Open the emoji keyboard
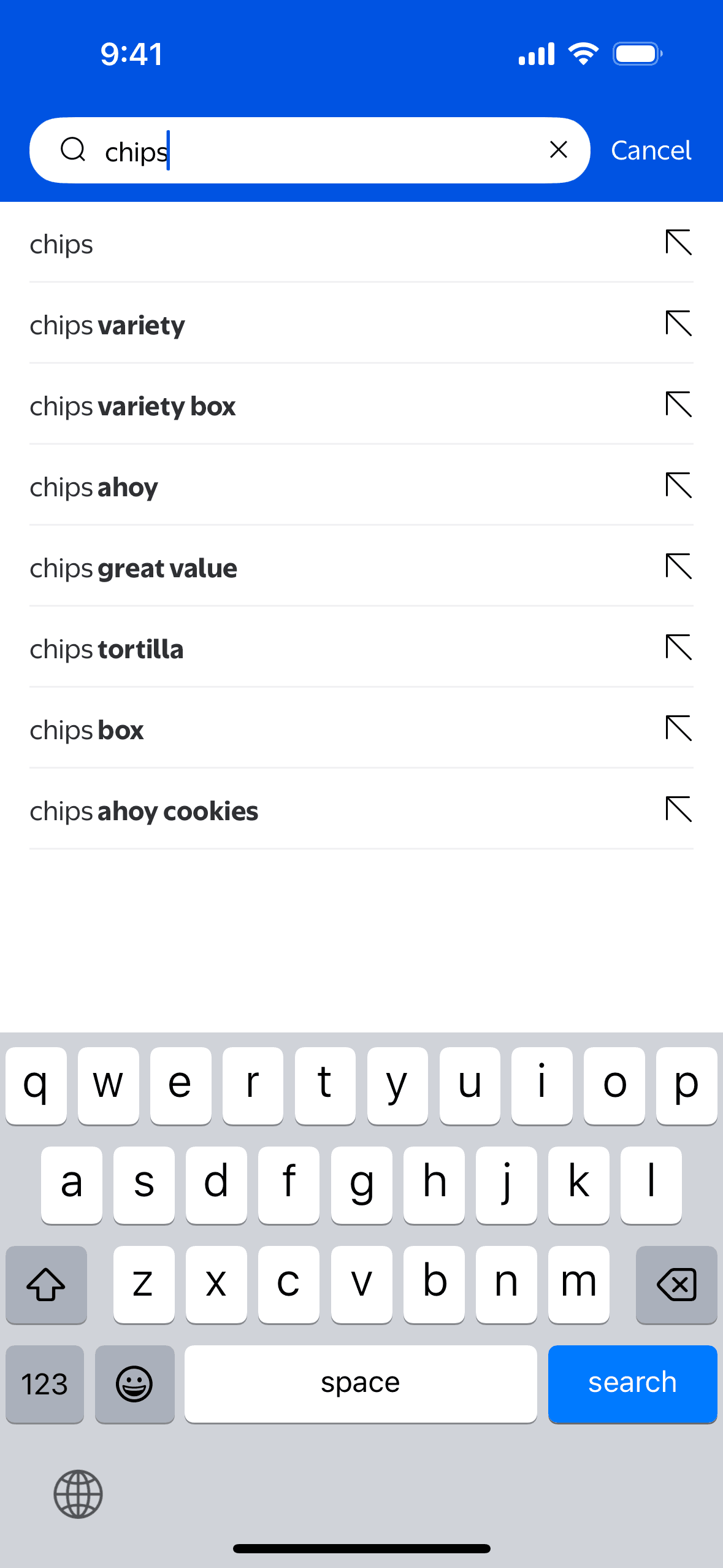The width and height of the screenshot is (723, 1568). 134,1383
